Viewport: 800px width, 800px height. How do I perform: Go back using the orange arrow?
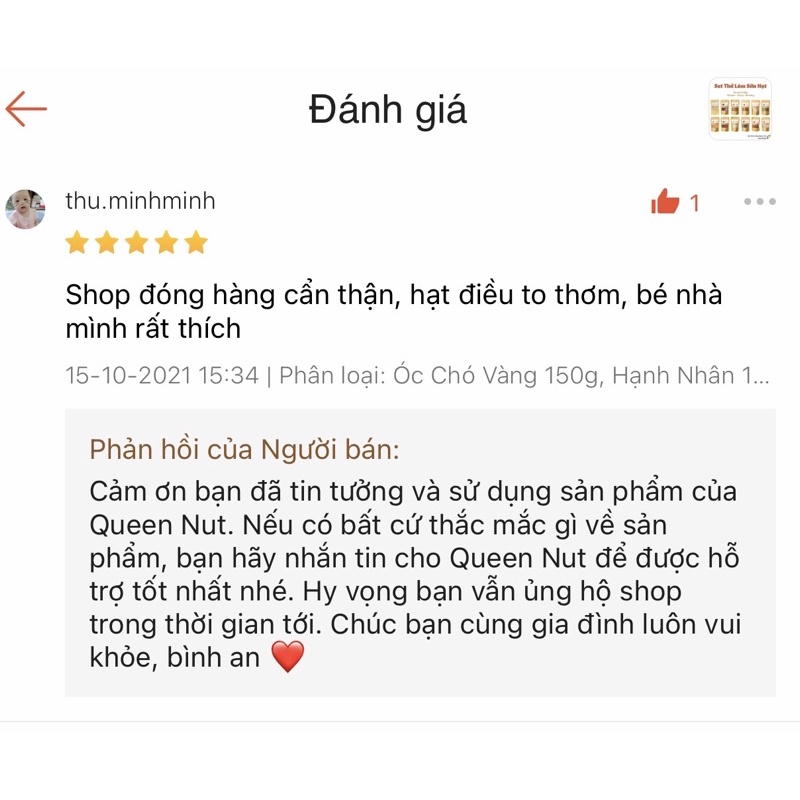[x=26, y=109]
